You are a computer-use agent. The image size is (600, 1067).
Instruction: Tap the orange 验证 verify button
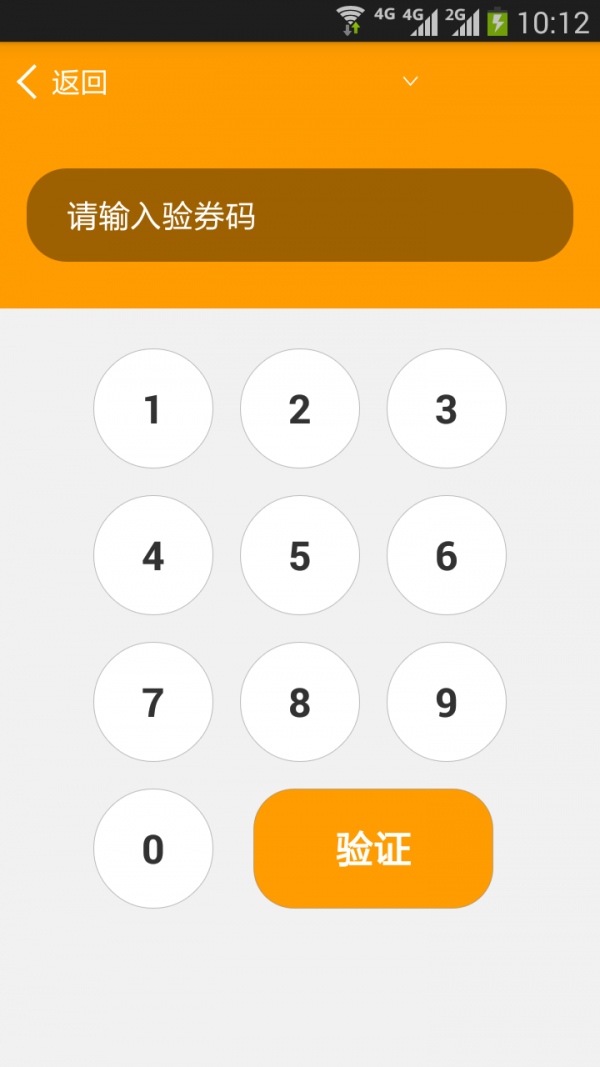(x=373, y=849)
